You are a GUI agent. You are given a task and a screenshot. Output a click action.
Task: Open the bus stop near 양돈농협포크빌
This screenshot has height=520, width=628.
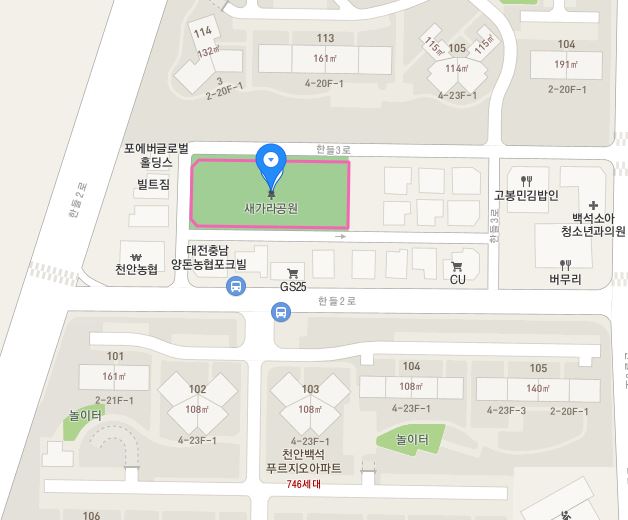[x=235, y=288]
